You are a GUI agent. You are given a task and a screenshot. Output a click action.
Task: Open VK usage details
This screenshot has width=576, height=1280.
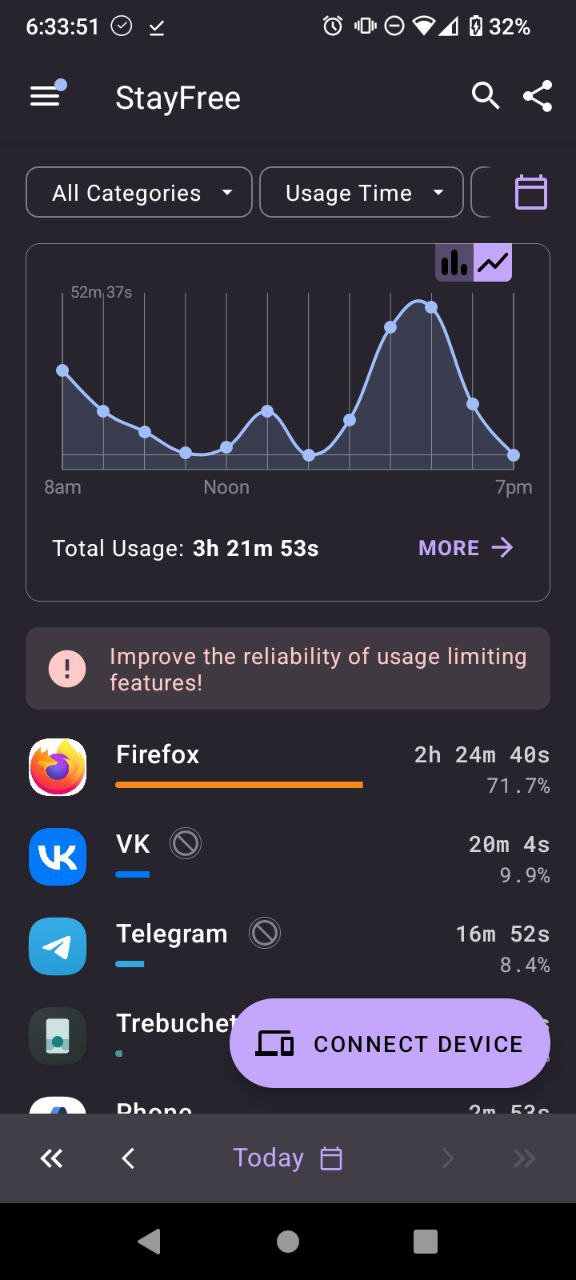tap(288, 858)
